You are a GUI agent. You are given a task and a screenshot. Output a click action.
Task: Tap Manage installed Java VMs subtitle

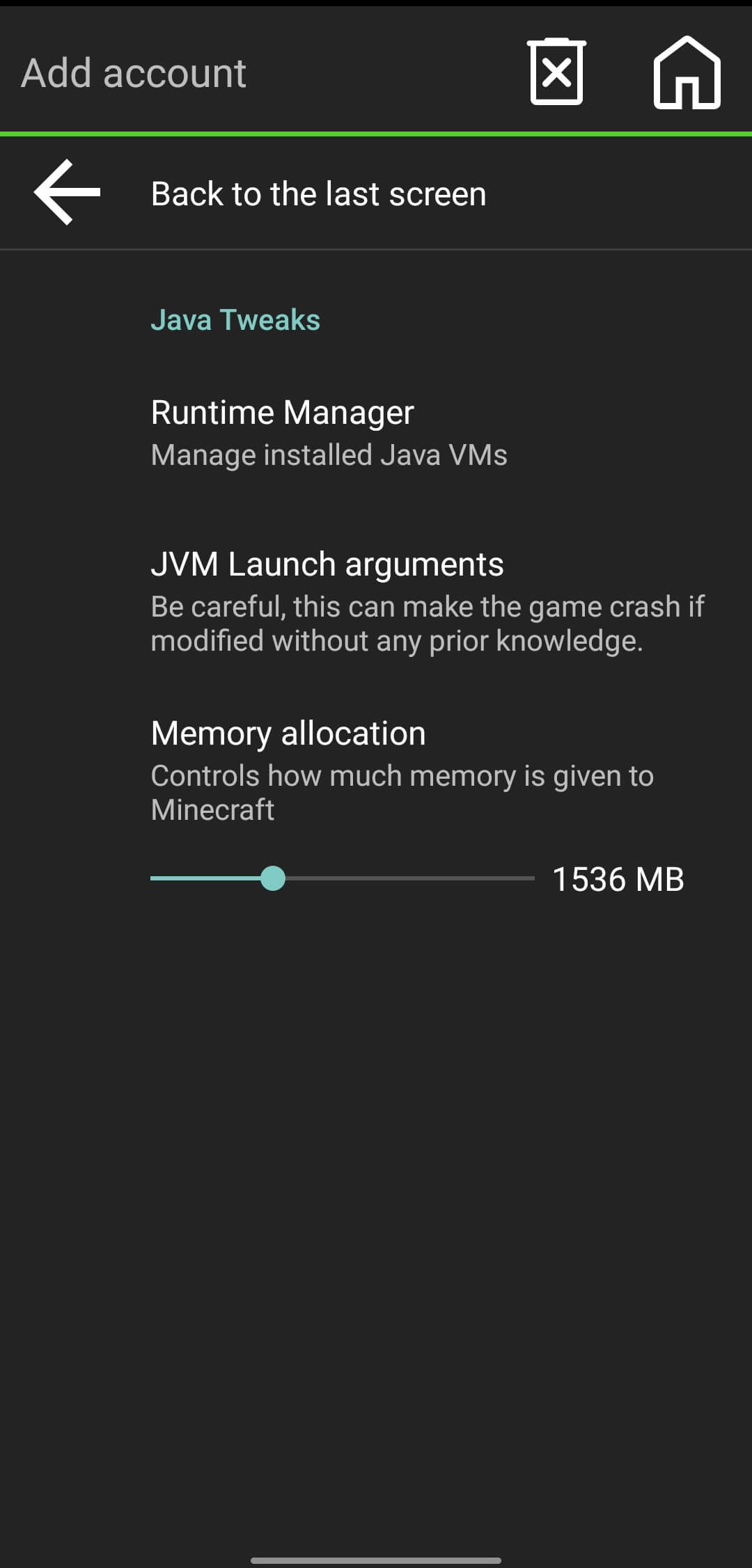[329, 453]
